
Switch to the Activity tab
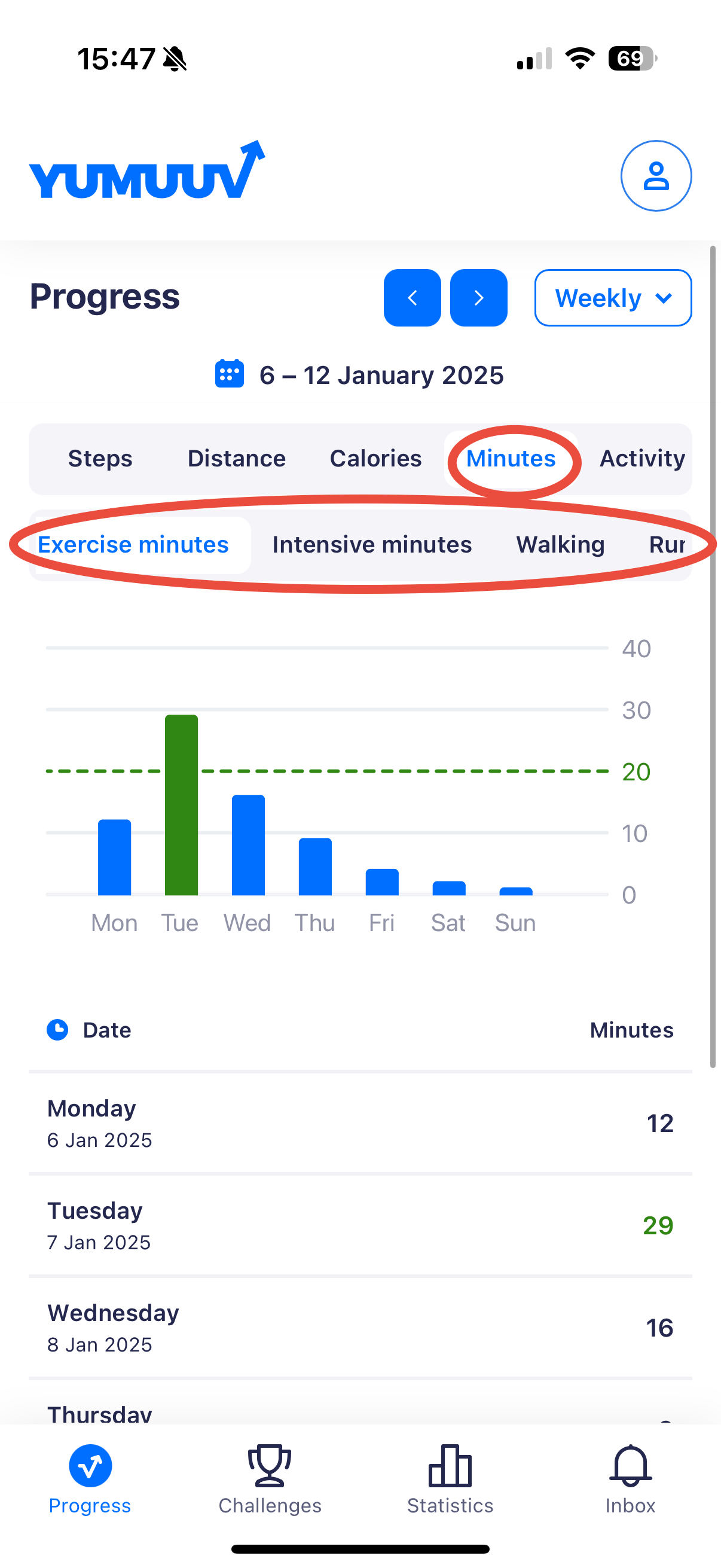[x=643, y=458]
